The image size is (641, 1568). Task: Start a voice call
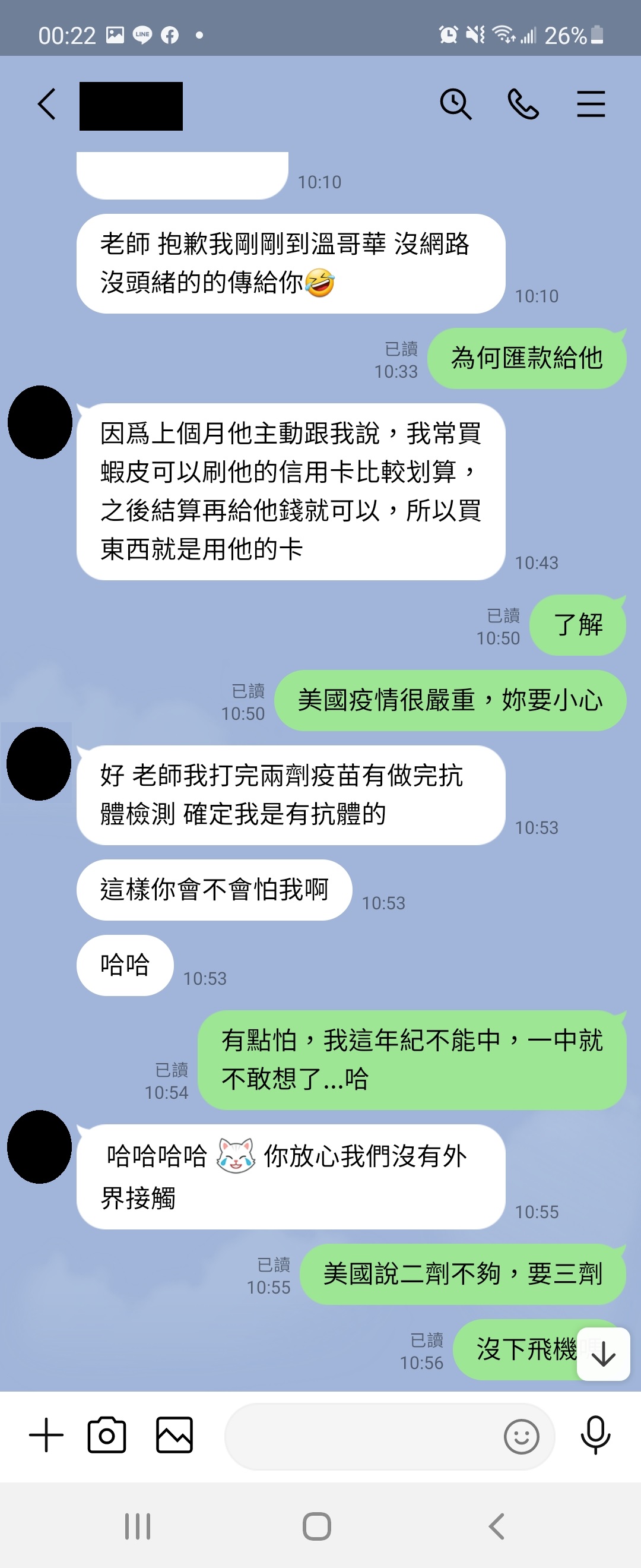pyautogui.click(x=523, y=104)
